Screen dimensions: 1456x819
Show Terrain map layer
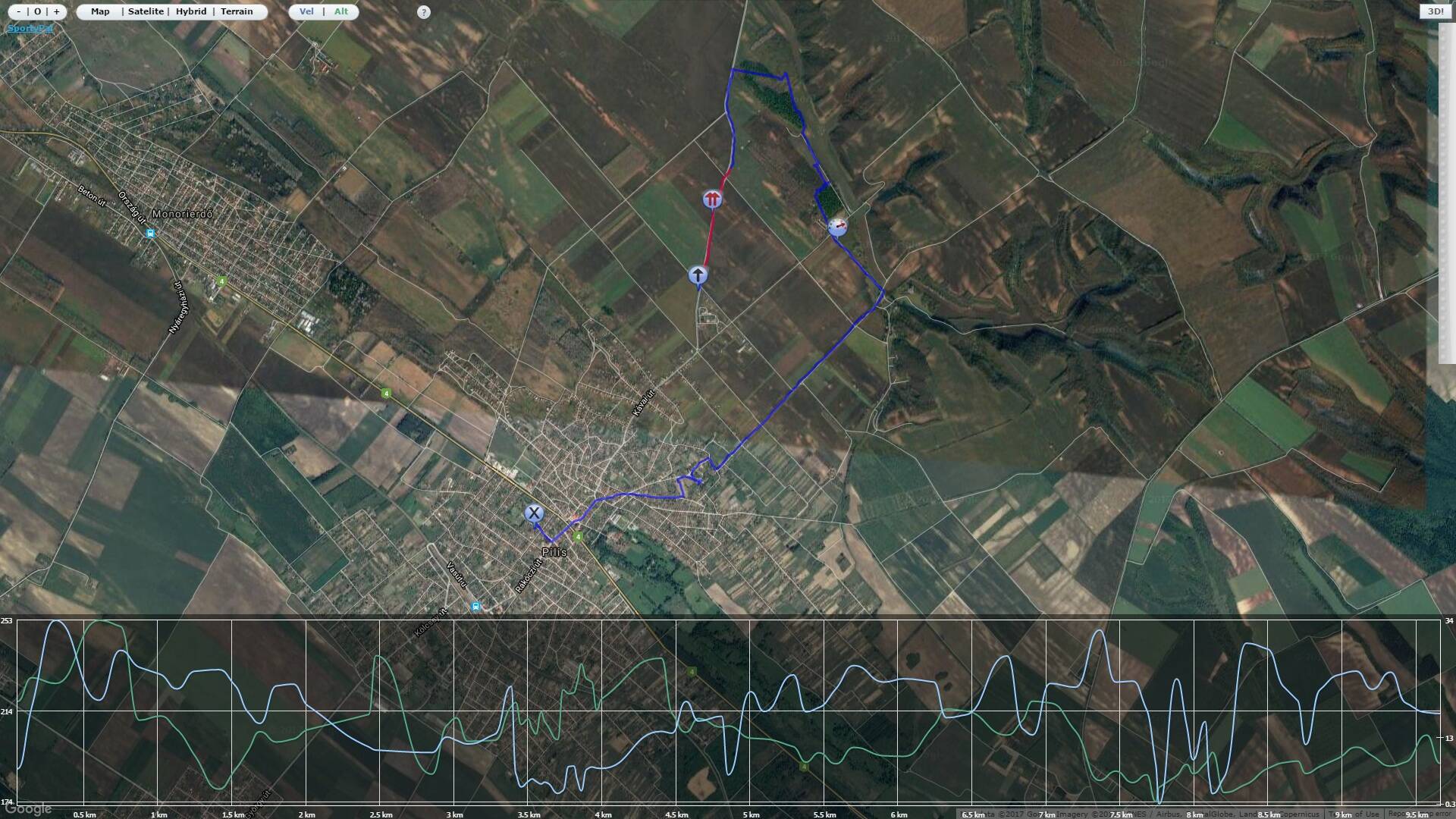point(237,11)
